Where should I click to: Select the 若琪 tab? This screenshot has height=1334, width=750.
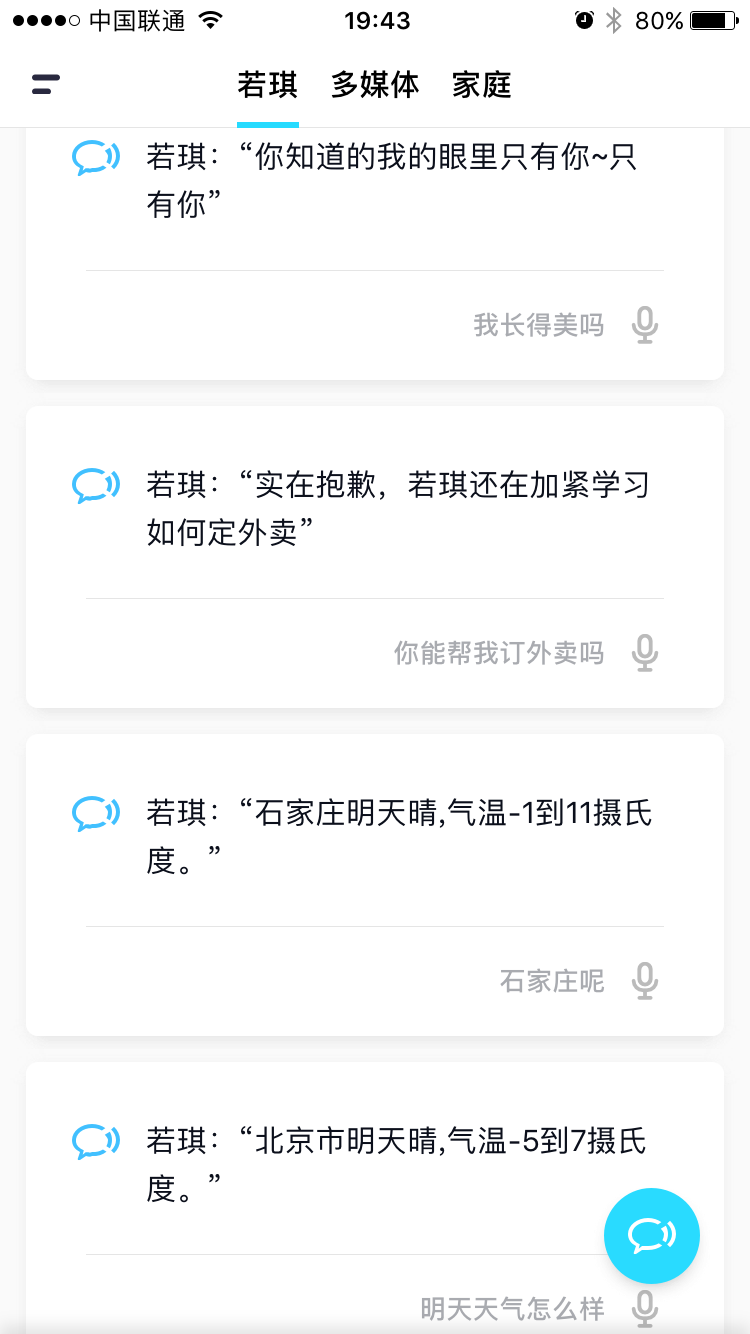click(x=268, y=85)
